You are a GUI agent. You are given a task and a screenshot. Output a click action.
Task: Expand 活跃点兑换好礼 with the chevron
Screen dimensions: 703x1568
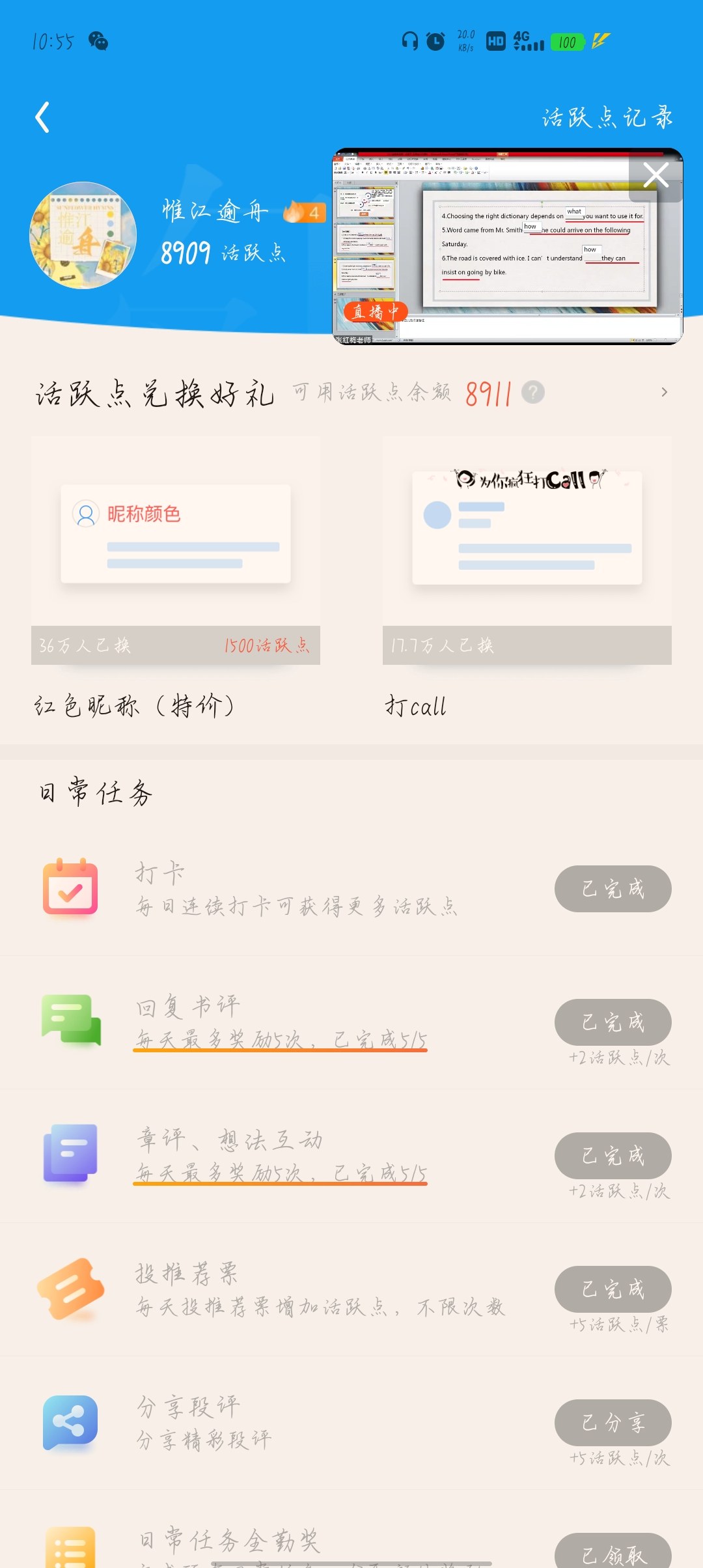(664, 392)
